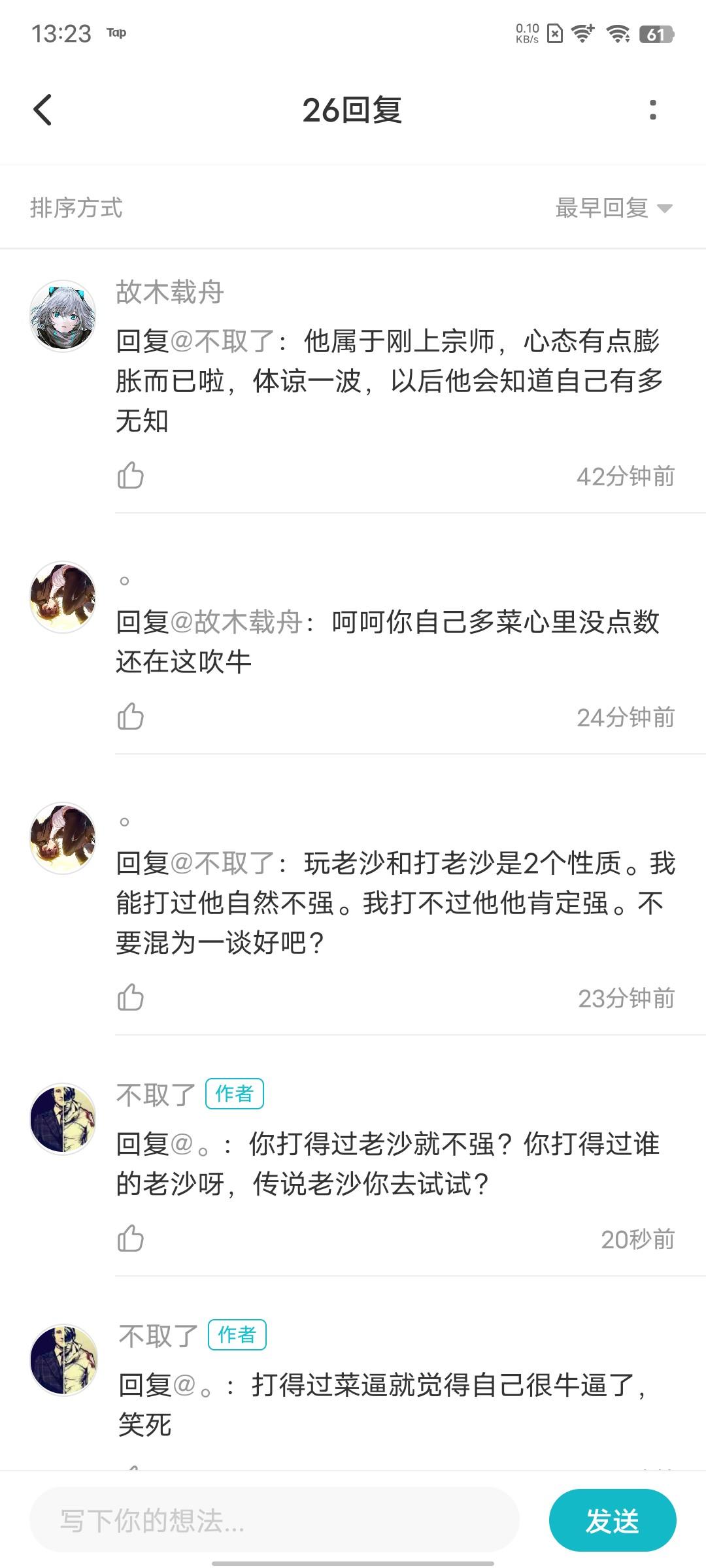
Task: Open the 最早回复 sort dropdown
Action: 614,208
